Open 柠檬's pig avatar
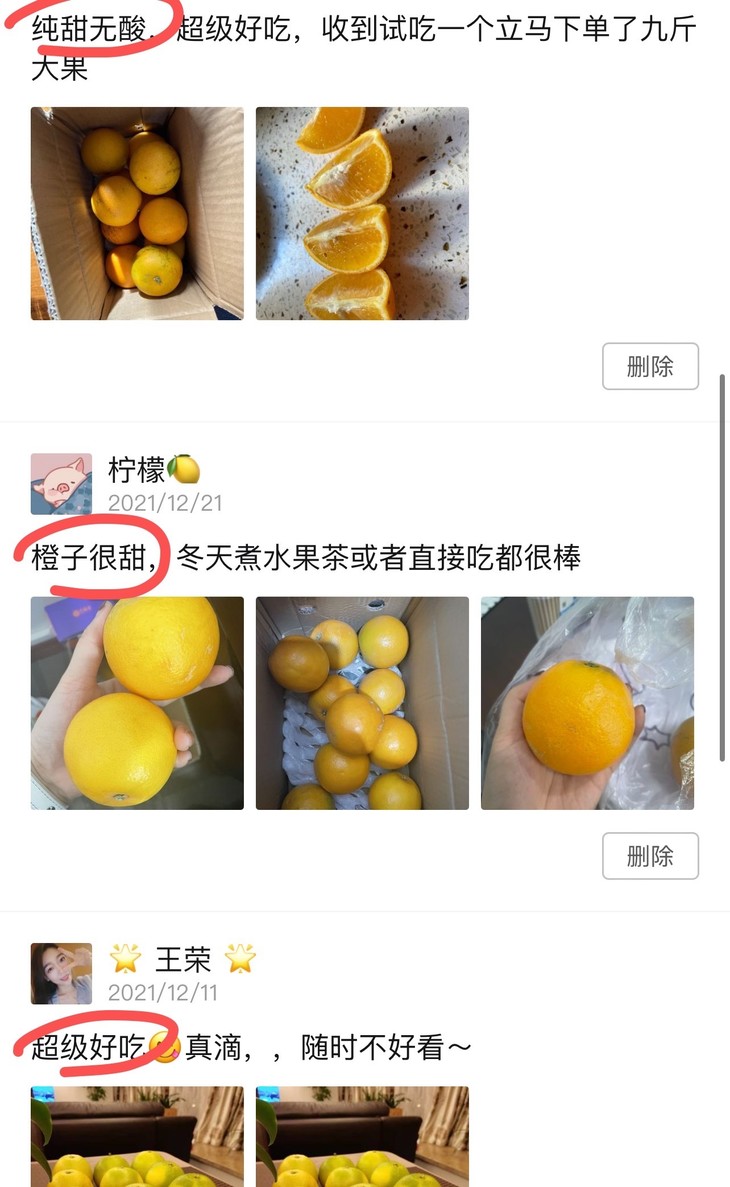This screenshot has width=730, height=1187. click(x=61, y=484)
